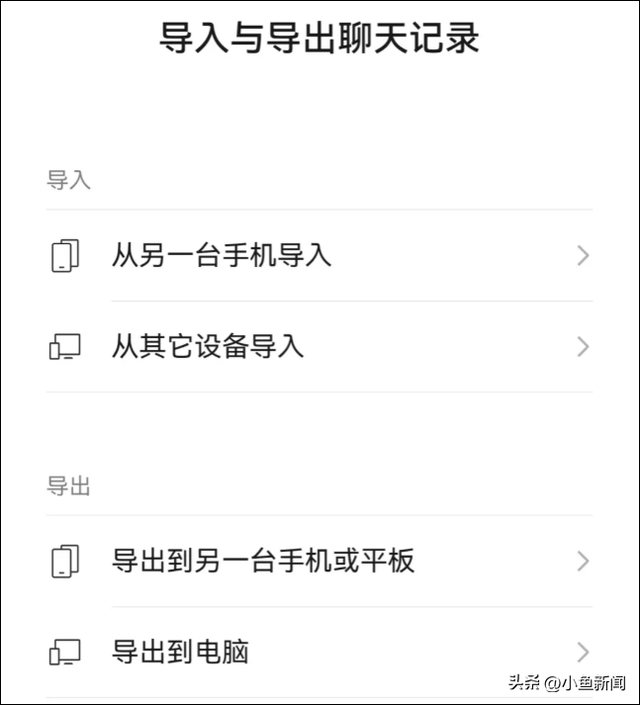Choose 导出到另一台手机或平板
The image size is (640, 705).
pos(263,561)
